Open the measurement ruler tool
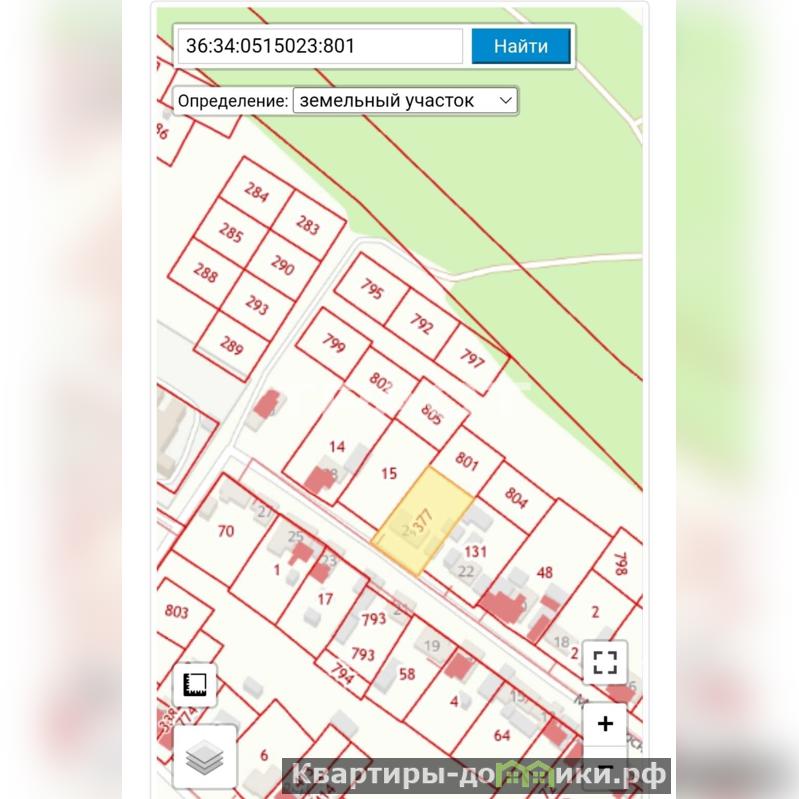799x799 pixels. tap(195, 685)
